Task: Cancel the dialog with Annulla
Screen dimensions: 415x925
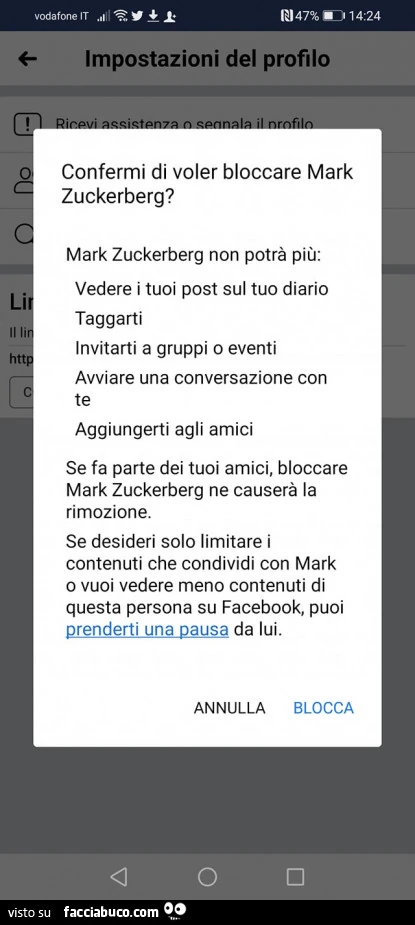Action: [x=229, y=707]
